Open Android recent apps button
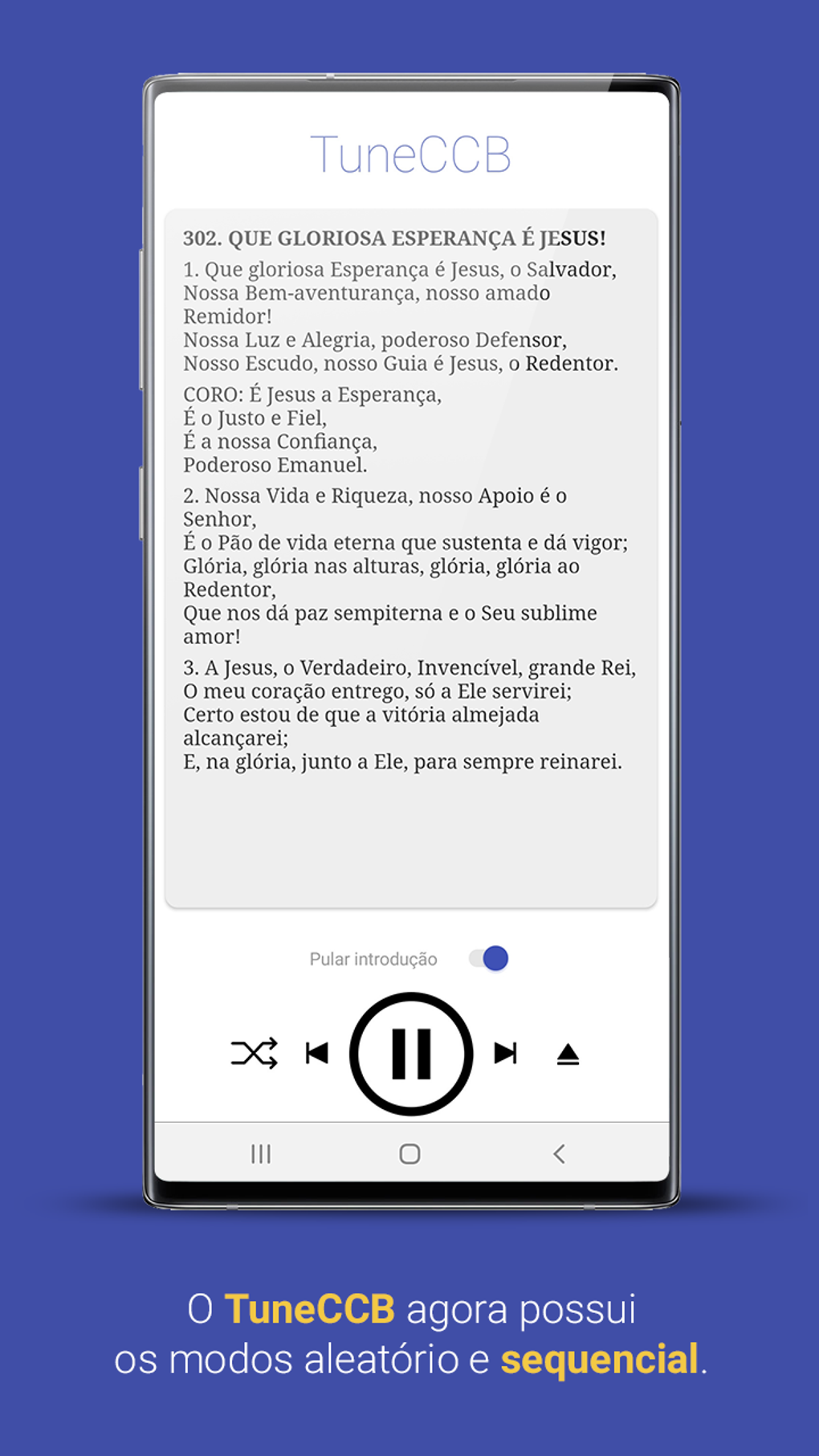Image resolution: width=819 pixels, height=1456 pixels. (260, 1154)
